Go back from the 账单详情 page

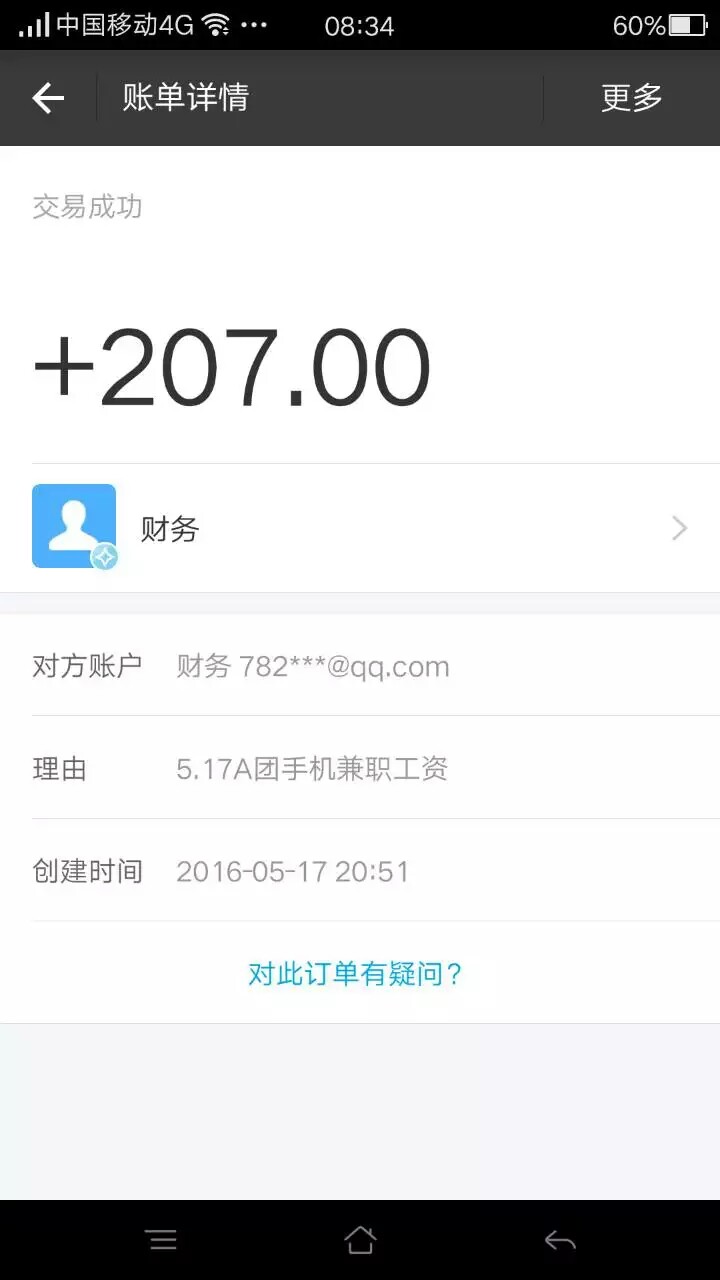coord(48,98)
